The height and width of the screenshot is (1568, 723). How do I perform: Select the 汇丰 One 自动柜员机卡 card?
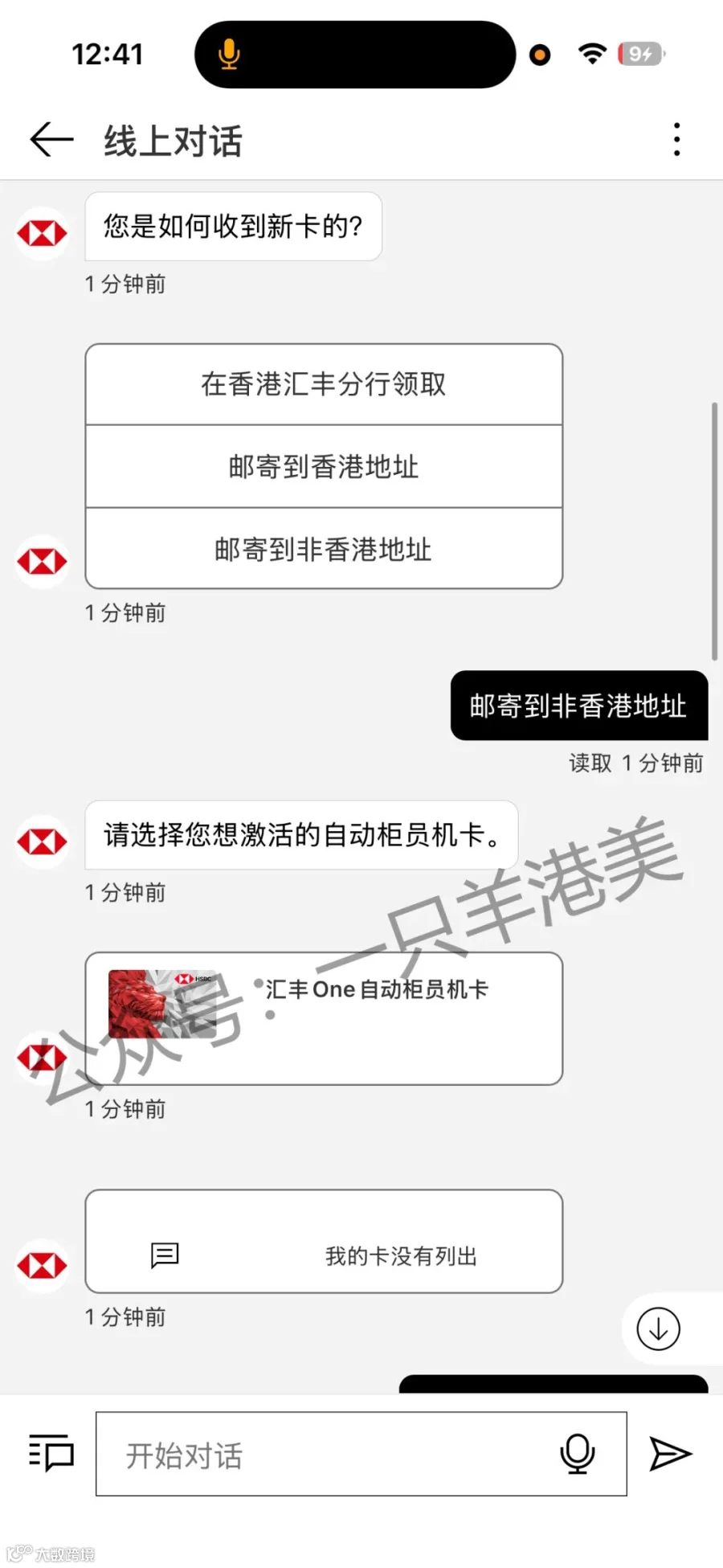[324, 1018]
